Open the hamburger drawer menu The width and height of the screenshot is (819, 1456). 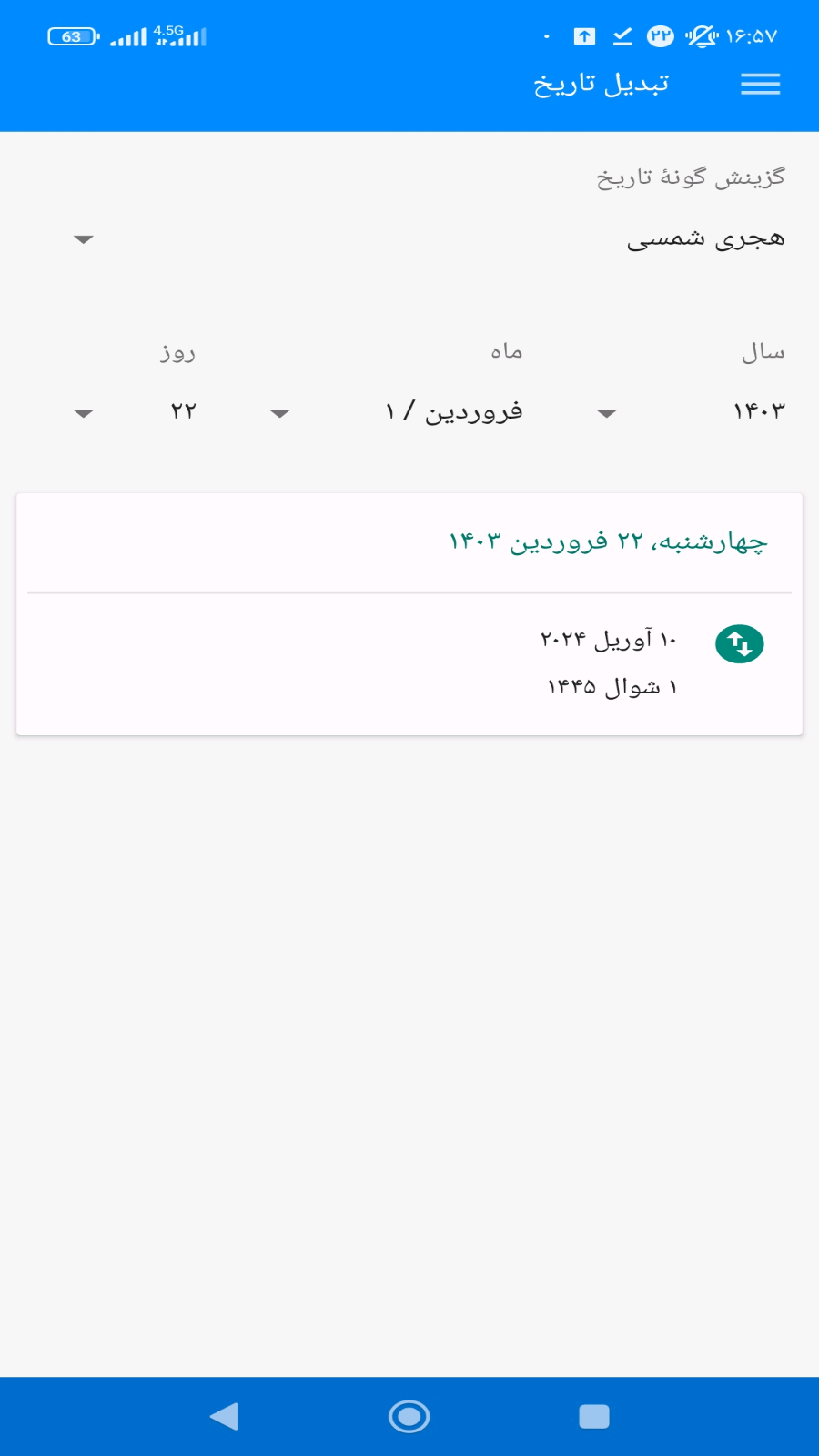[760, 85]
